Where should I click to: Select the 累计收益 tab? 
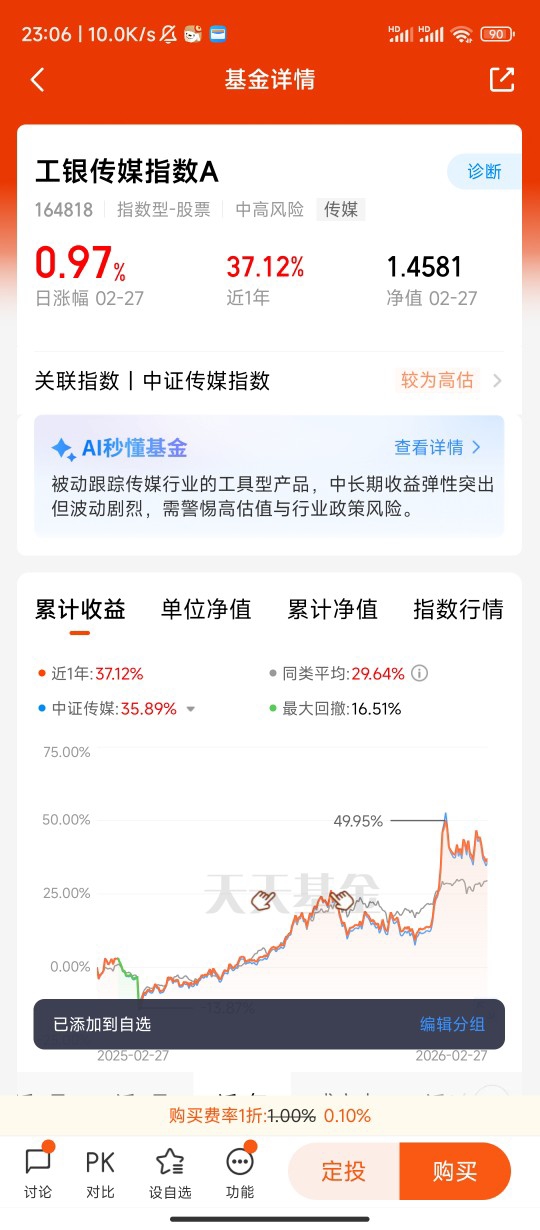coord(80,609)
